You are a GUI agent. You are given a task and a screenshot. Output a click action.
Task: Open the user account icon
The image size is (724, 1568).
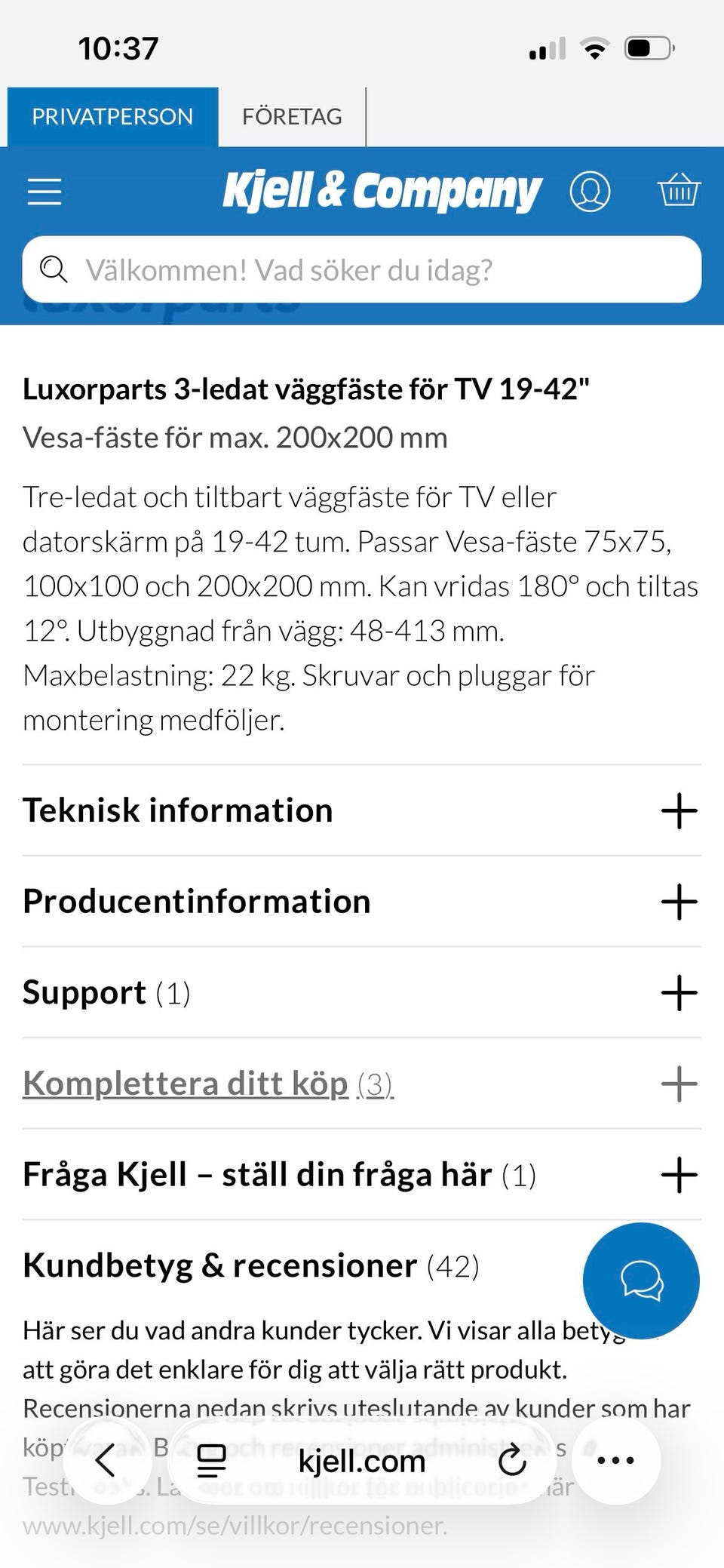pos(590,192)
